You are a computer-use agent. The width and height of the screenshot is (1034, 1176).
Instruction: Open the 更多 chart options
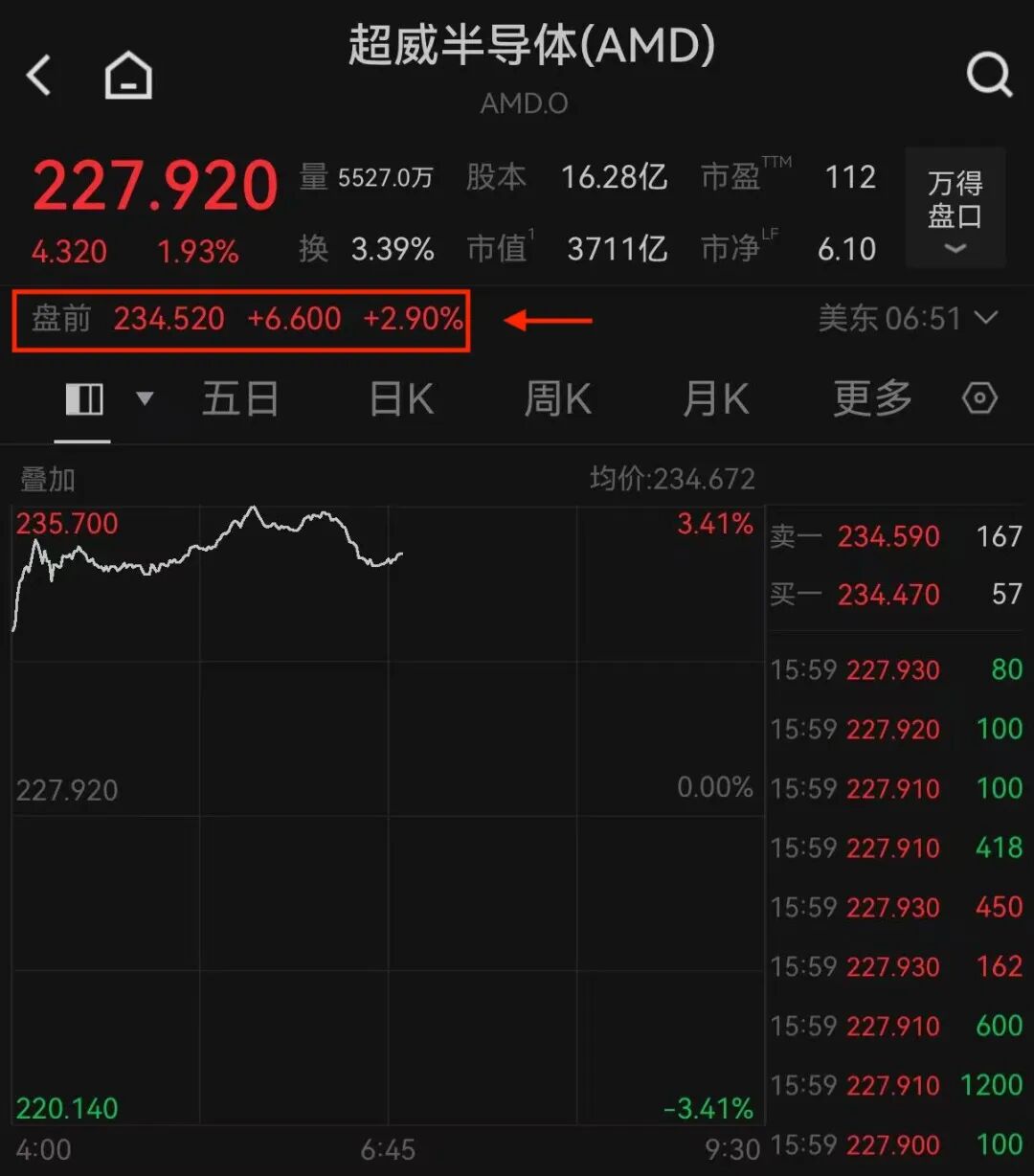coord(871,398)
